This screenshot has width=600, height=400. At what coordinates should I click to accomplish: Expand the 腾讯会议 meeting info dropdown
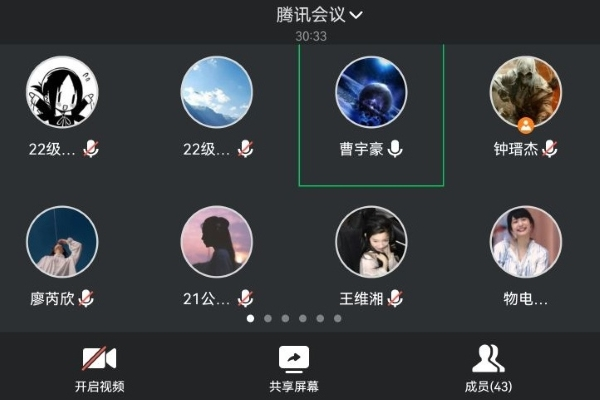point(319,15)
